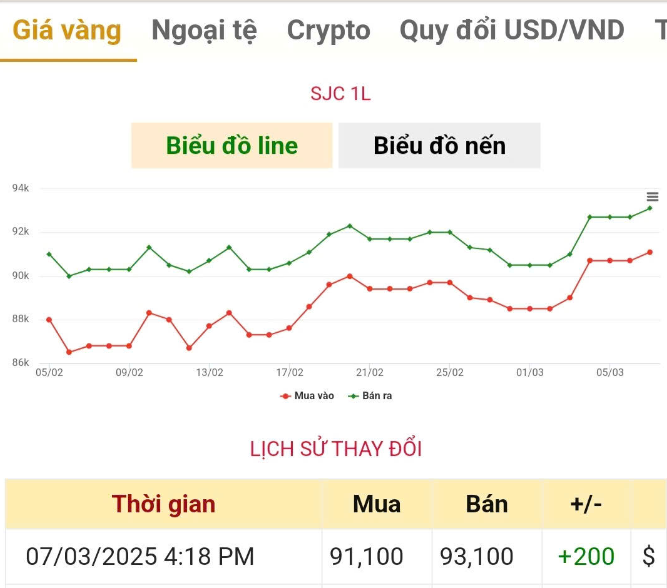Open the Crypto tab

point(328,31)
